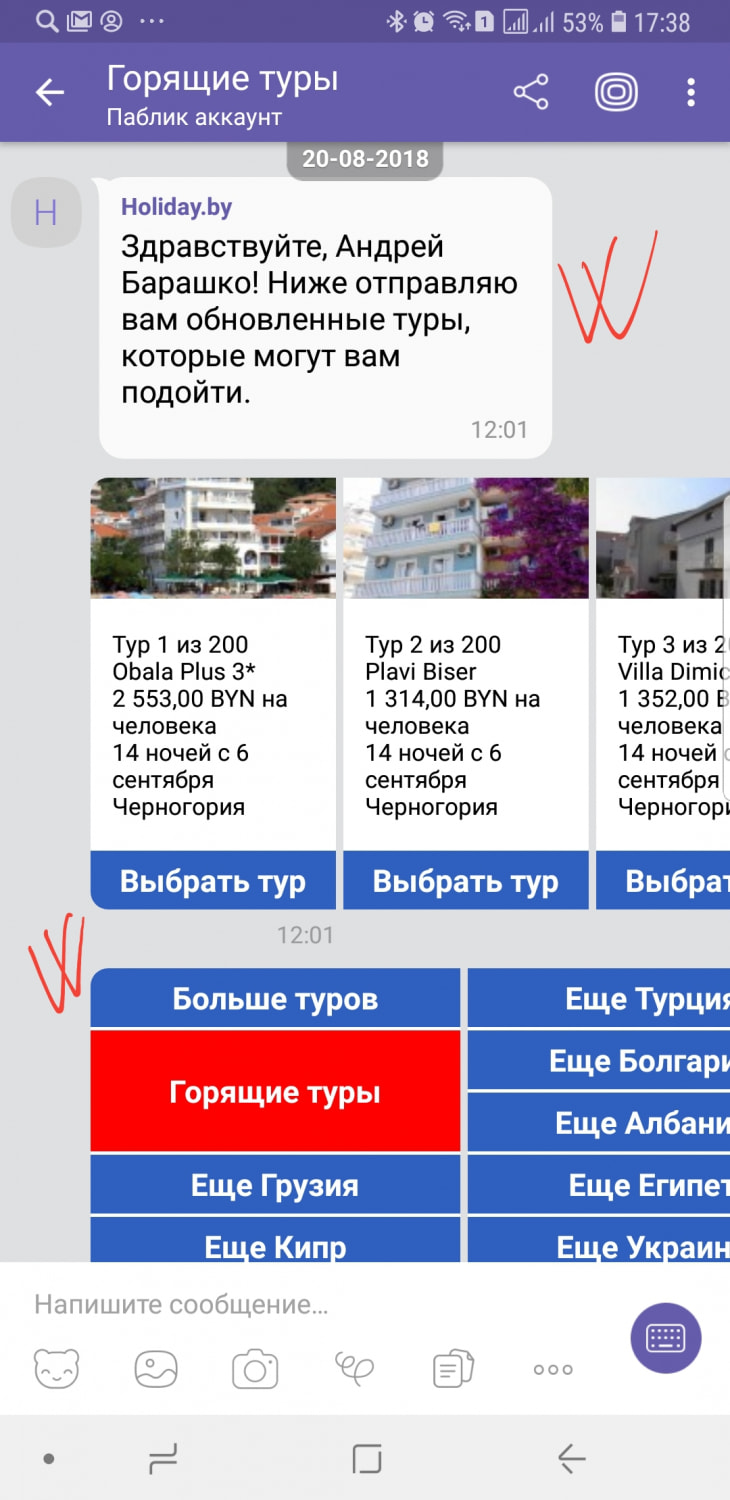Open the sticker bear icon
730x1500 pixels.
(x=56, y=1369)
